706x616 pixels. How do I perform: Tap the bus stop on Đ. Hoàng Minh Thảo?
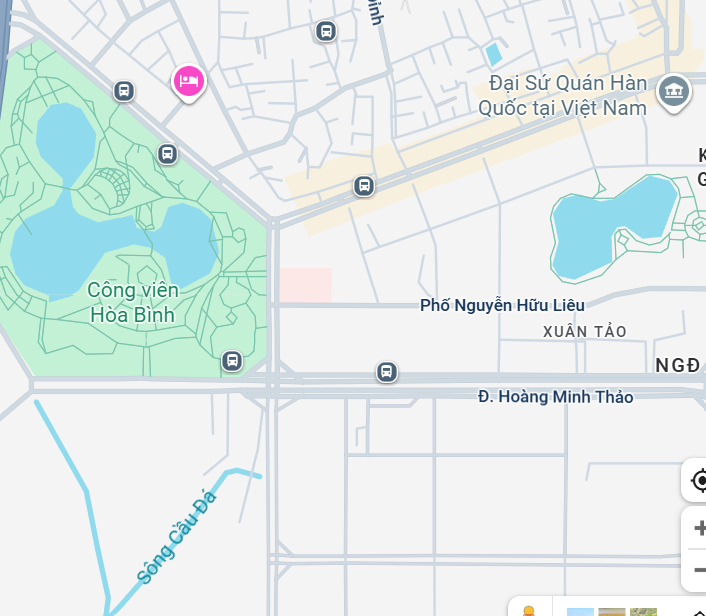[387, 372]
